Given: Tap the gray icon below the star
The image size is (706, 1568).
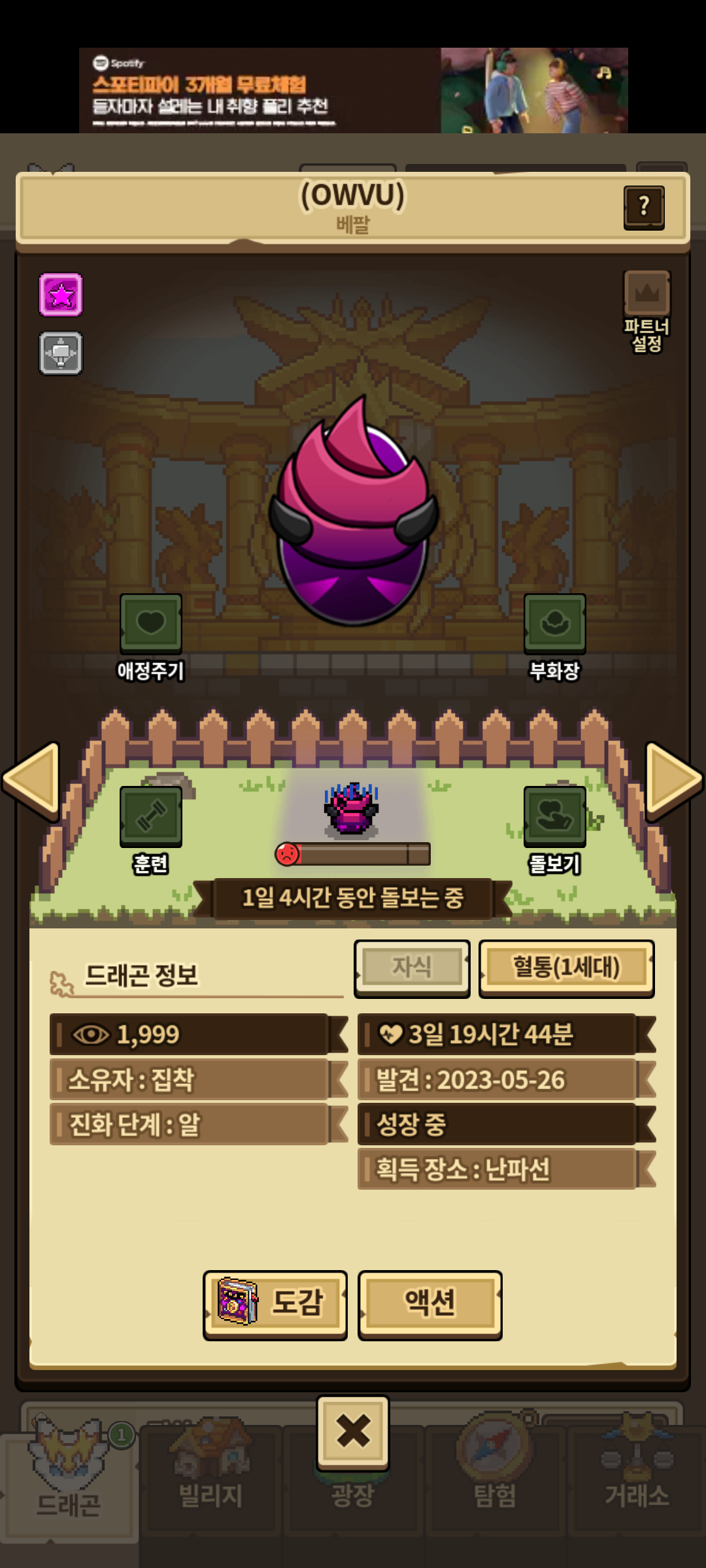Looking at the screenshot, I should [x=61, y=353].
